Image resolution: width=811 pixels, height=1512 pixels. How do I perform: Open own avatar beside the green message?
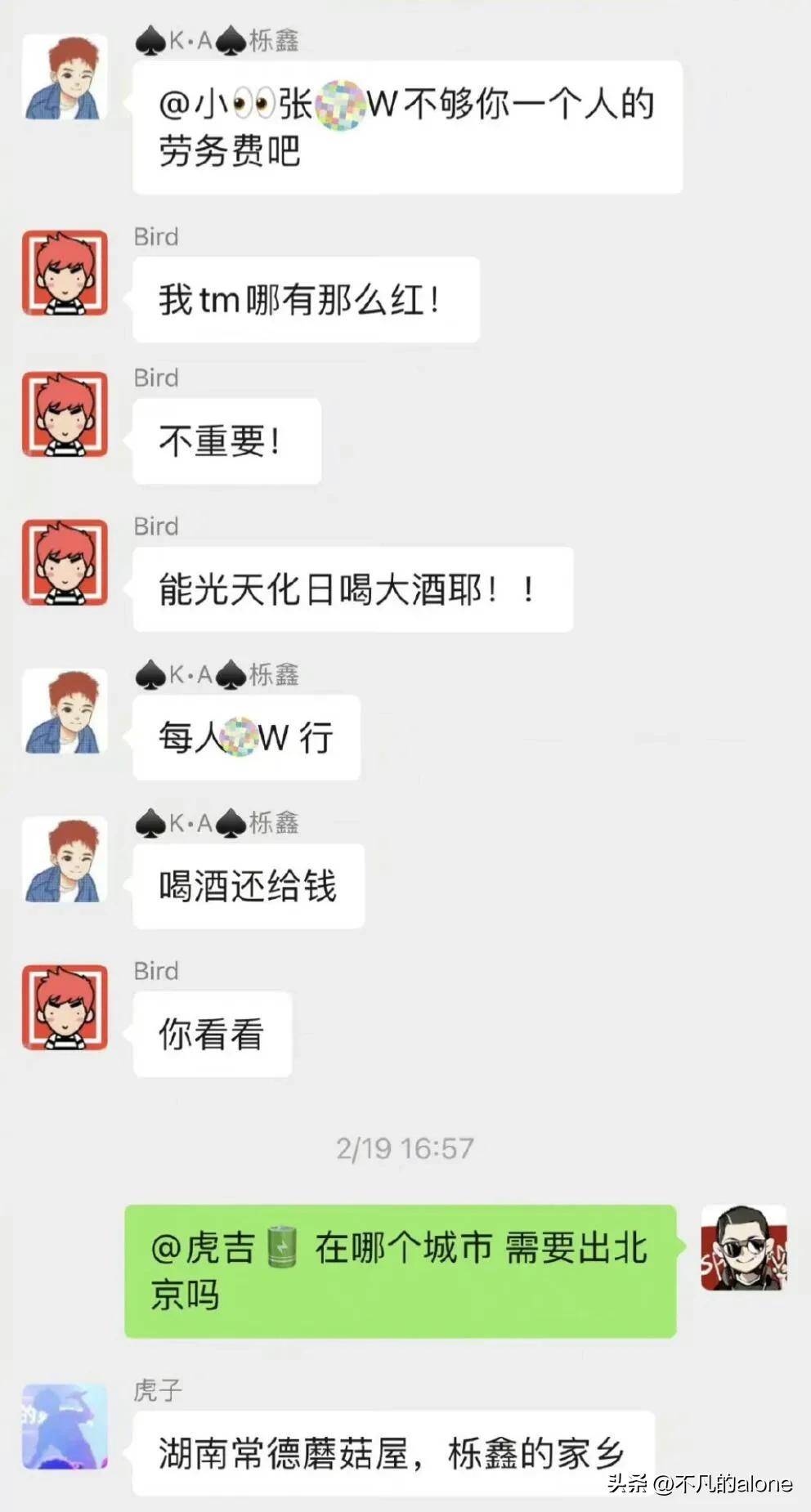(744, 1247)
